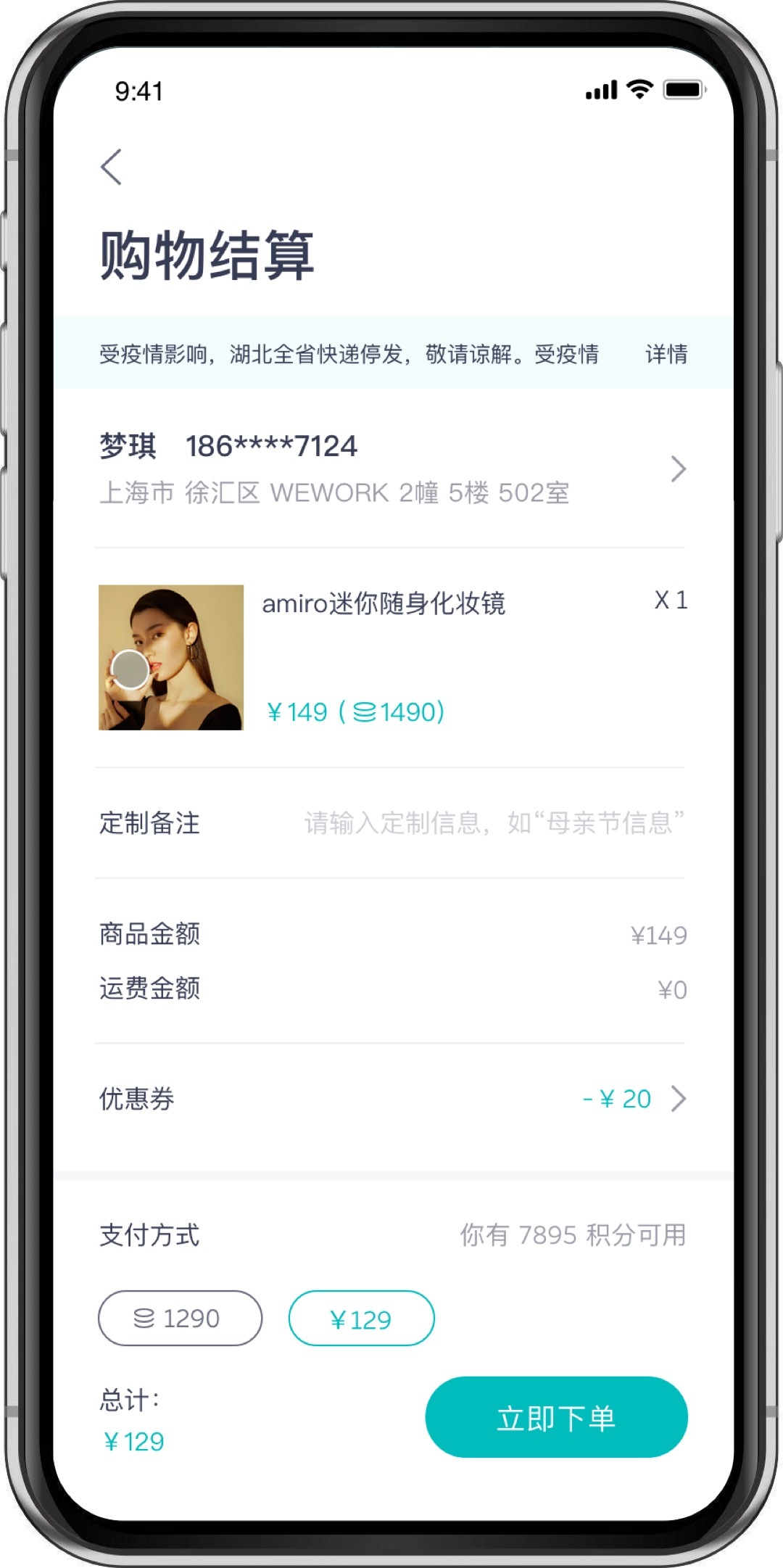783x1568 pixels.
Task: Go back using the top arrow
Action: [x=112, y=168]
